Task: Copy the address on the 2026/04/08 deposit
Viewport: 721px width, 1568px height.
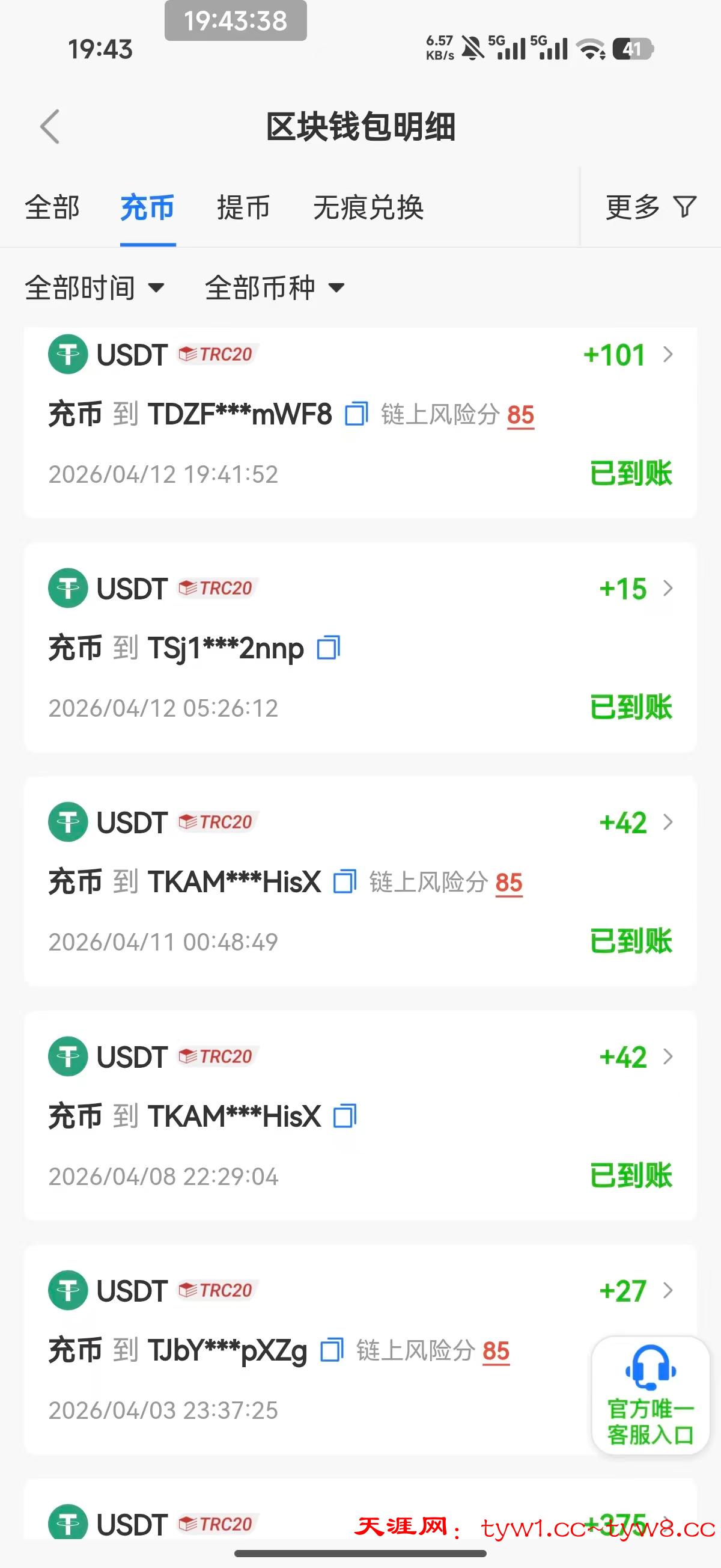Action: point(345,1116)
